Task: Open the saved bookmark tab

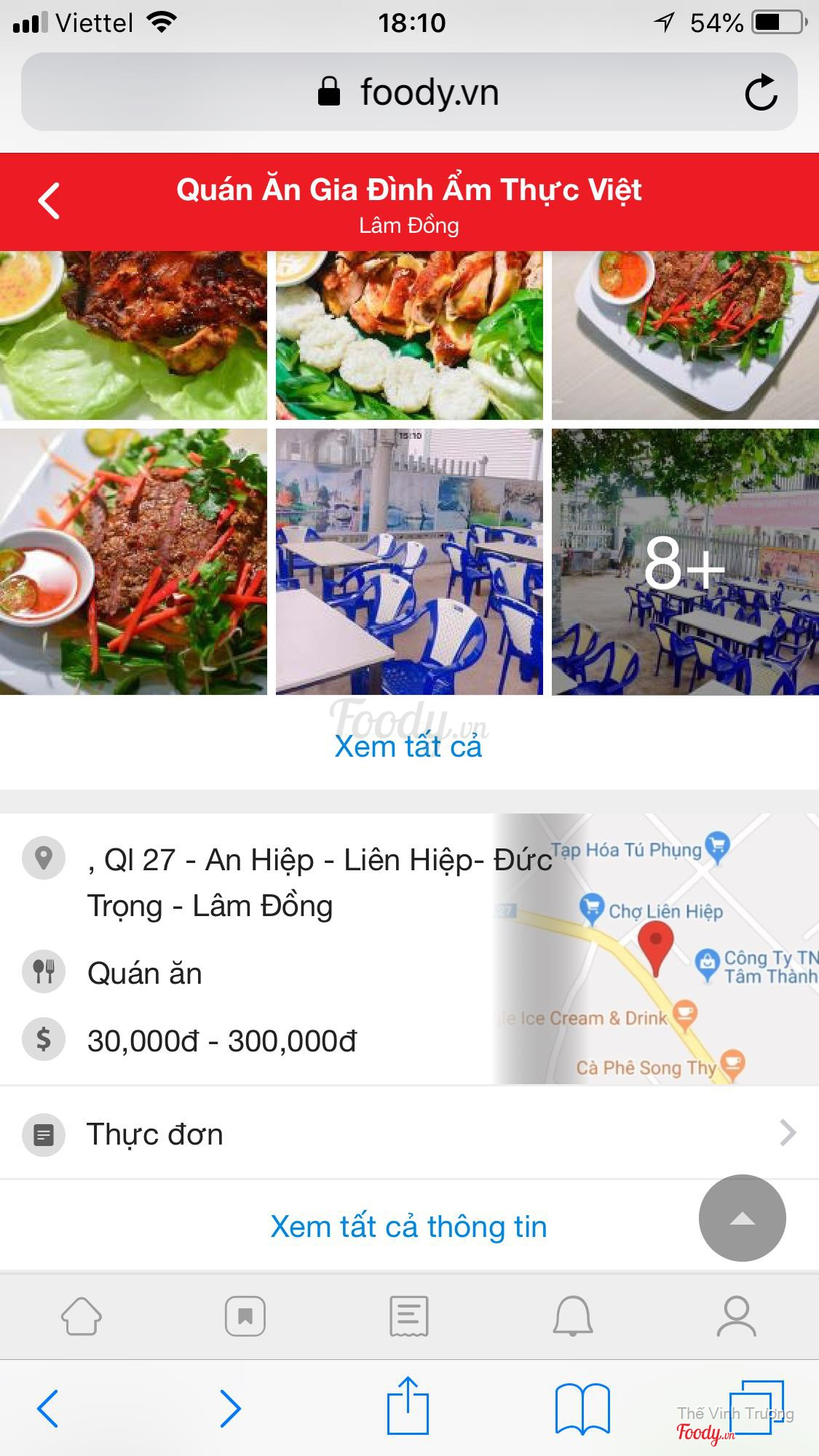Action: pyautogui.click(x=245, y=1316)
